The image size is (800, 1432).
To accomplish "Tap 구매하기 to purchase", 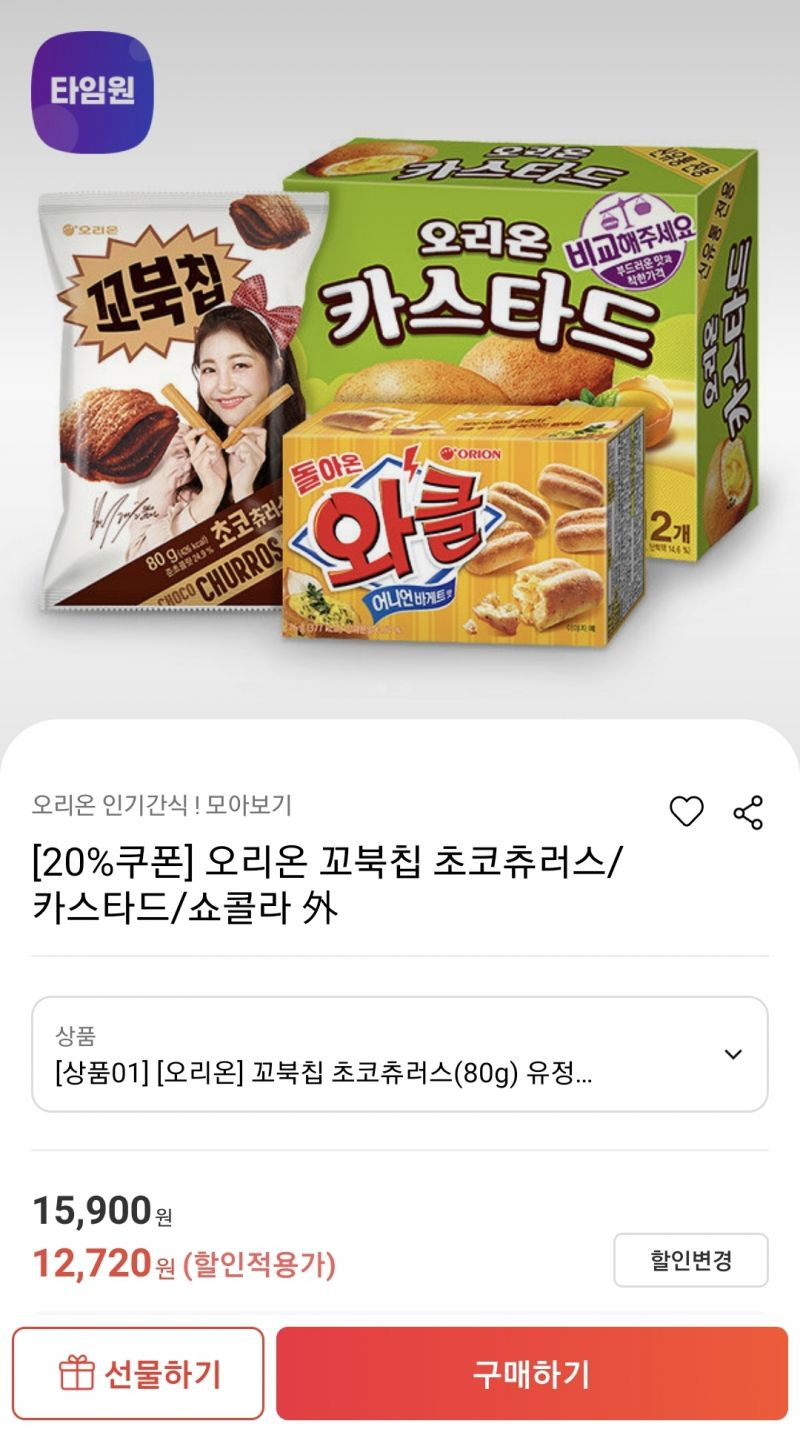I will [x=532, y=1374].
